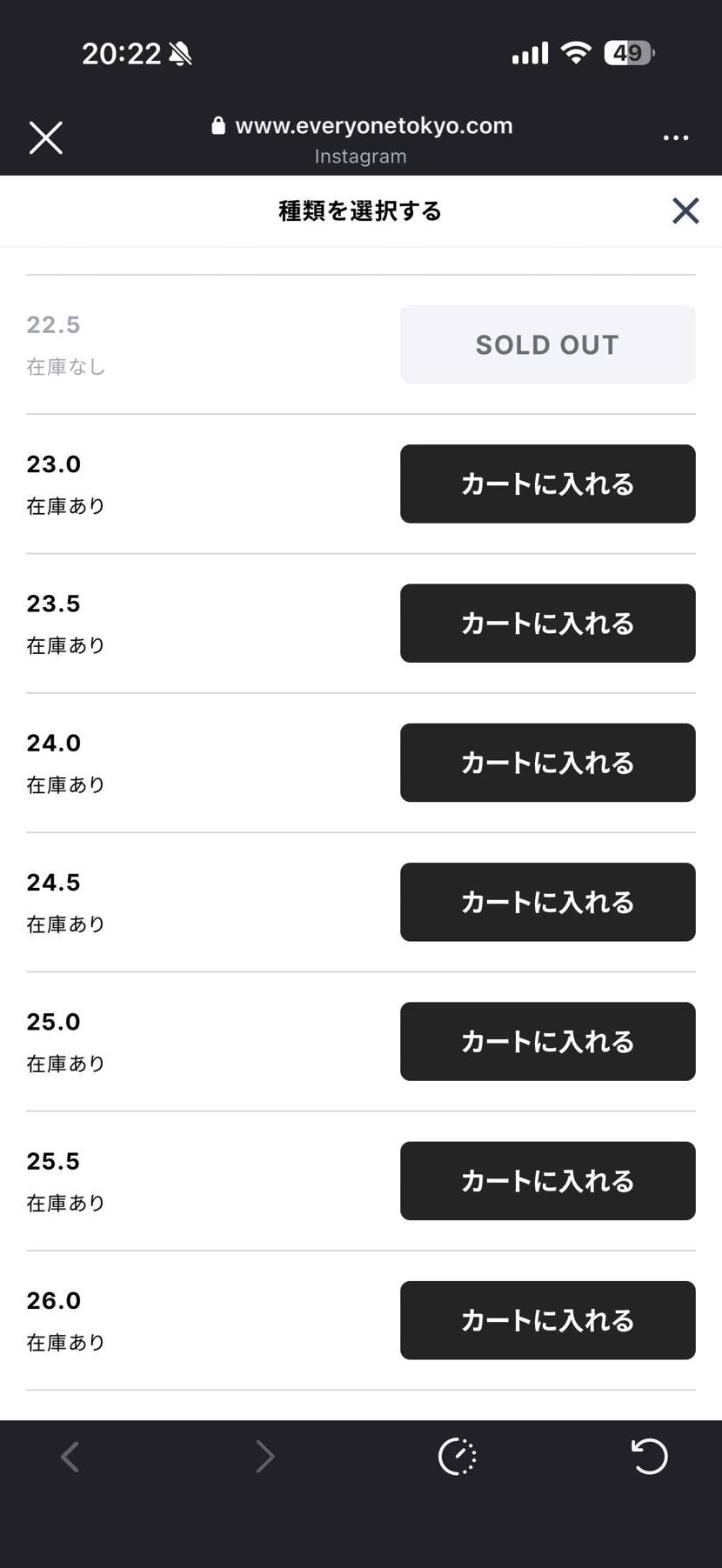
Task: Add size 26.0 to cart
Action: pyautogui.click(x=547, y=1320)
